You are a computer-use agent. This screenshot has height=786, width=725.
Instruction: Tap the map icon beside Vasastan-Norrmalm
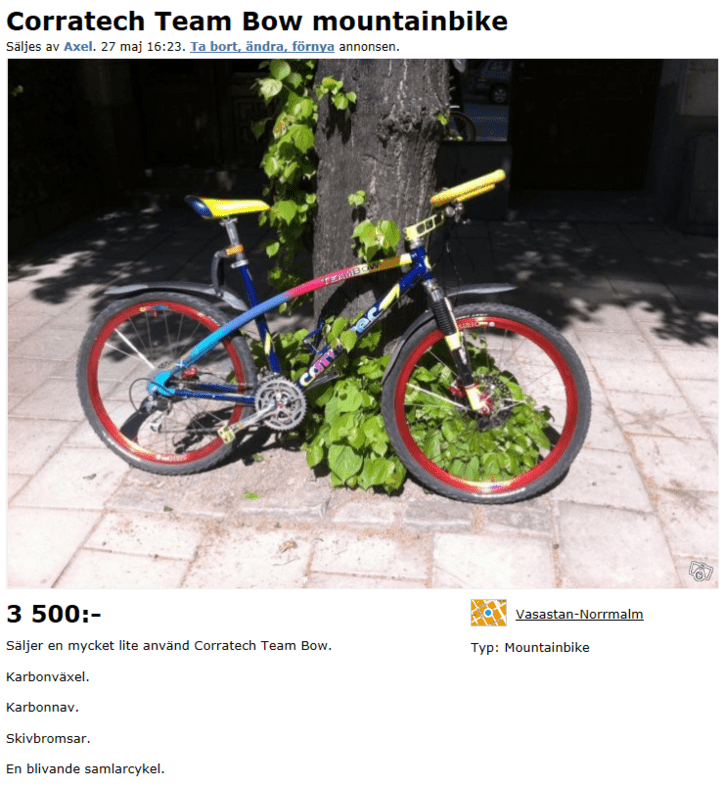(x=488, y=613)
